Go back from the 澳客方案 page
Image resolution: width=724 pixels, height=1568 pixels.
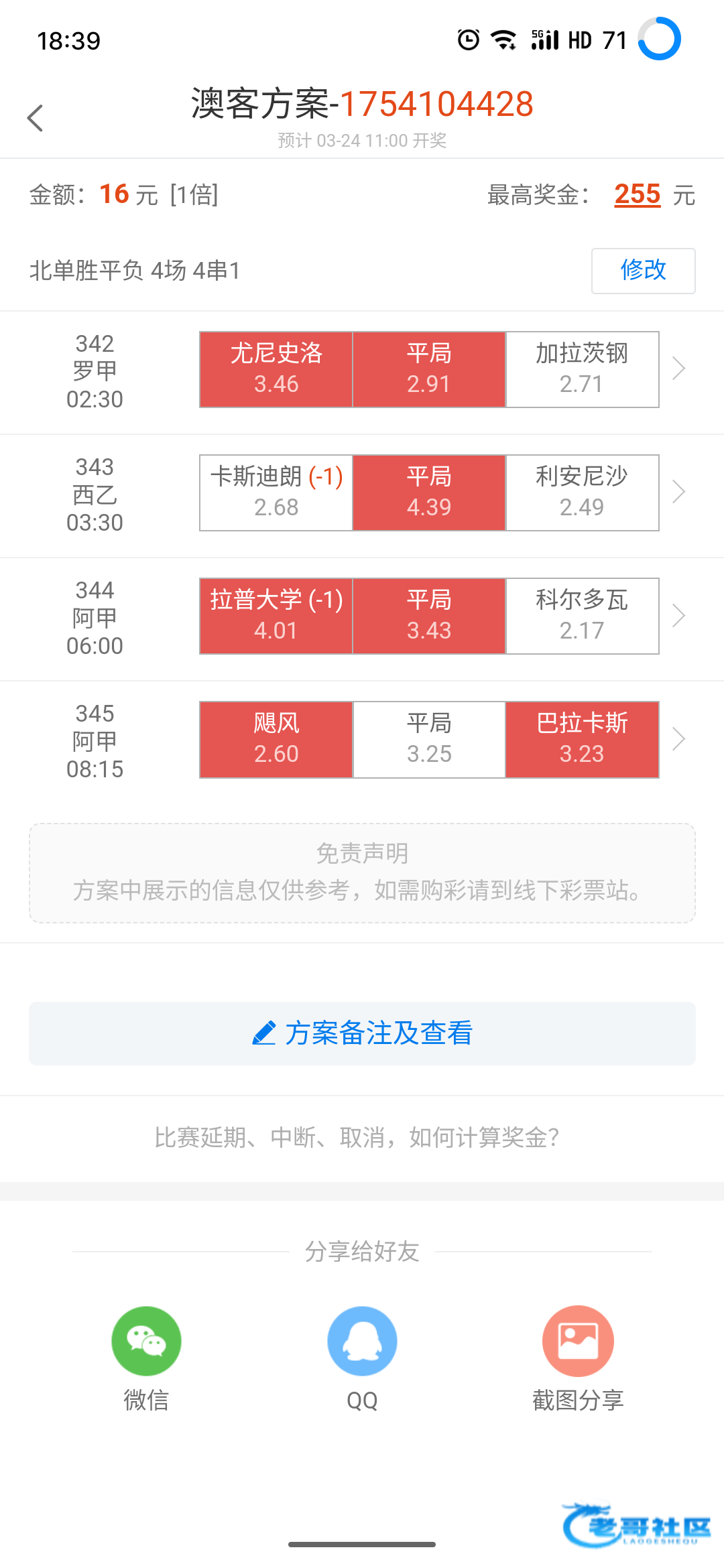coord(36,118)
